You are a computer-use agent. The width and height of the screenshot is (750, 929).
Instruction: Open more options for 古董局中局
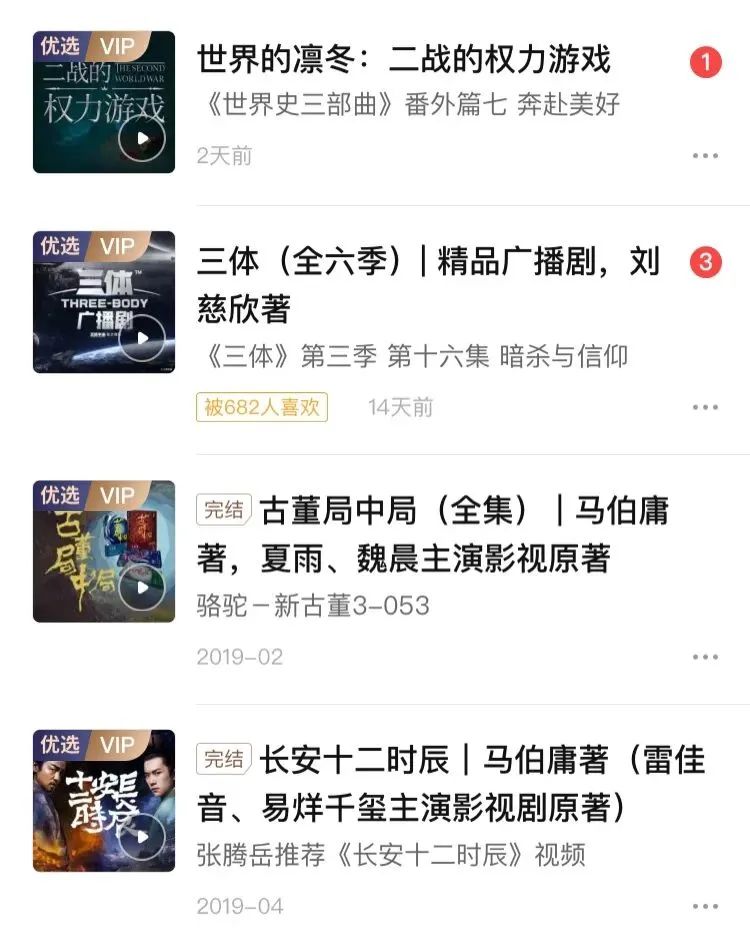[705, 657]
